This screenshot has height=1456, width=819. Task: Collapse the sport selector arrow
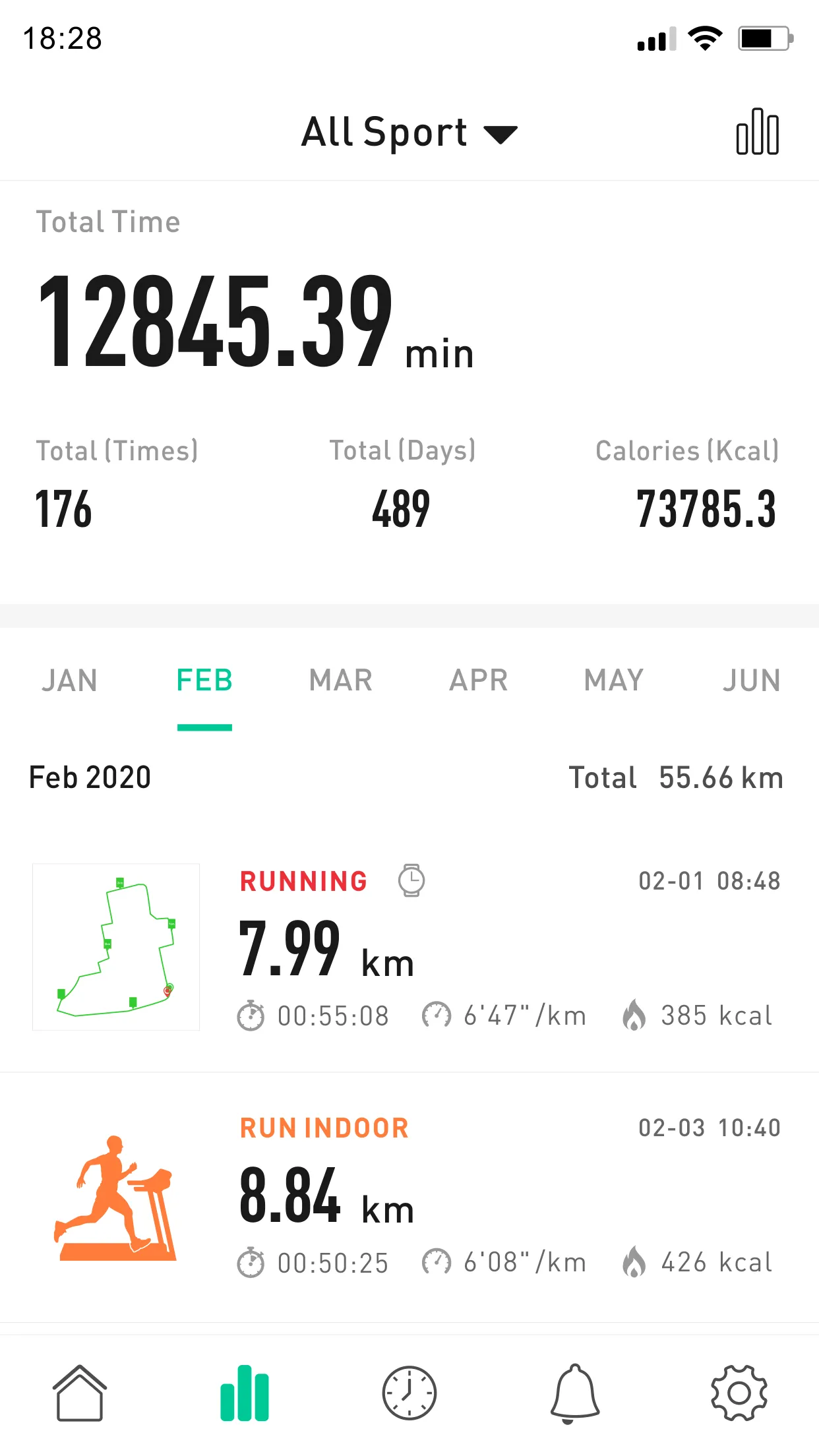[x=501, y=133]
